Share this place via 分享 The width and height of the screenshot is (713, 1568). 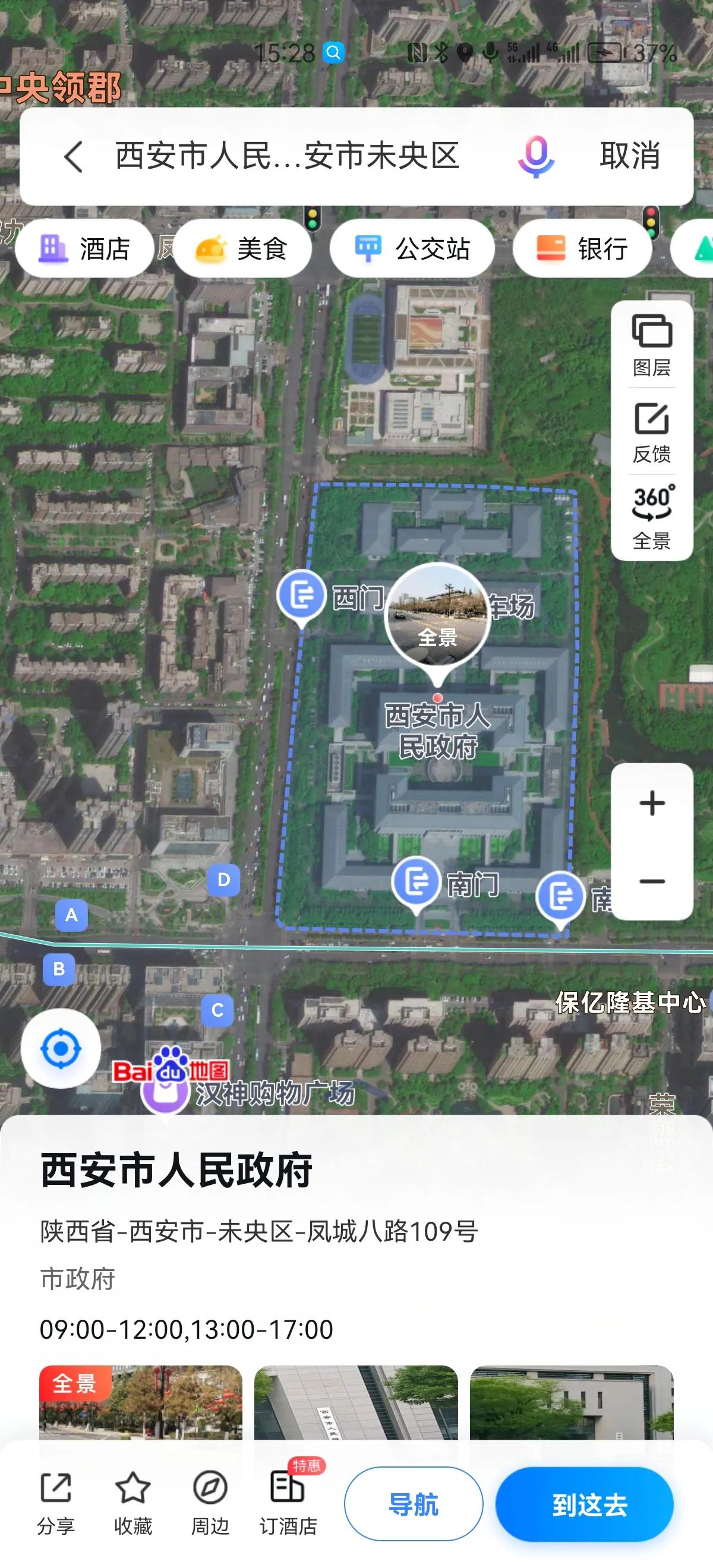pyautogui.click(x=55, y=1503)
